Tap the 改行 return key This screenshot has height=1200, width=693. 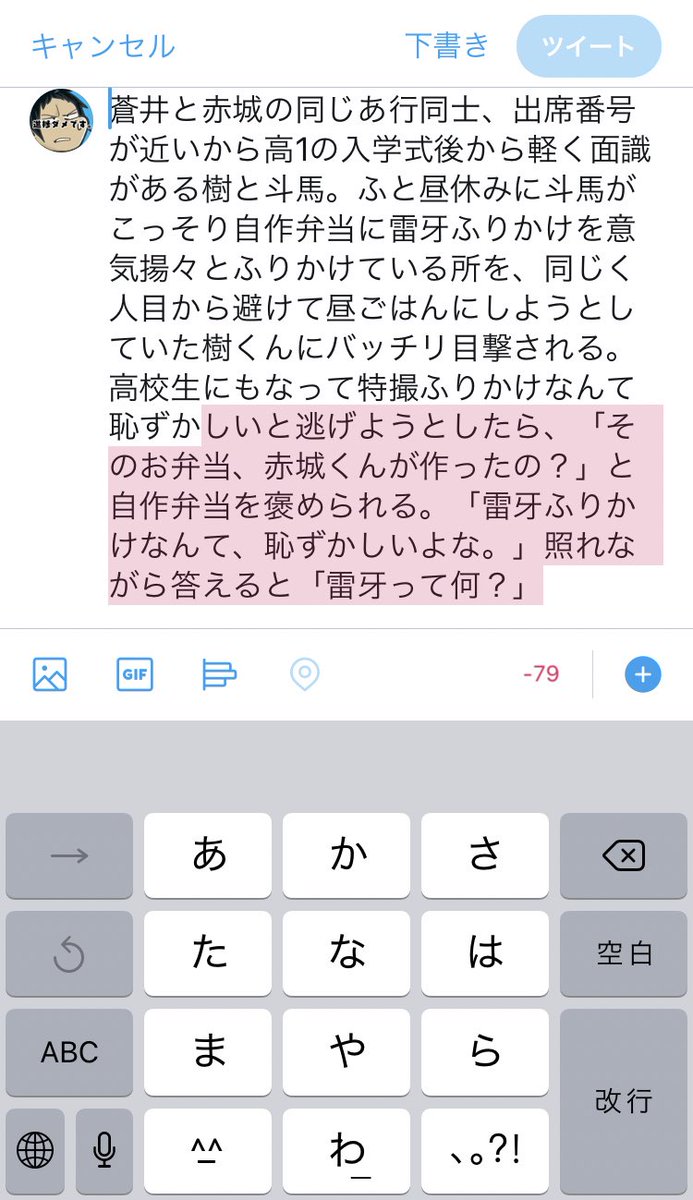point(624,1101)
